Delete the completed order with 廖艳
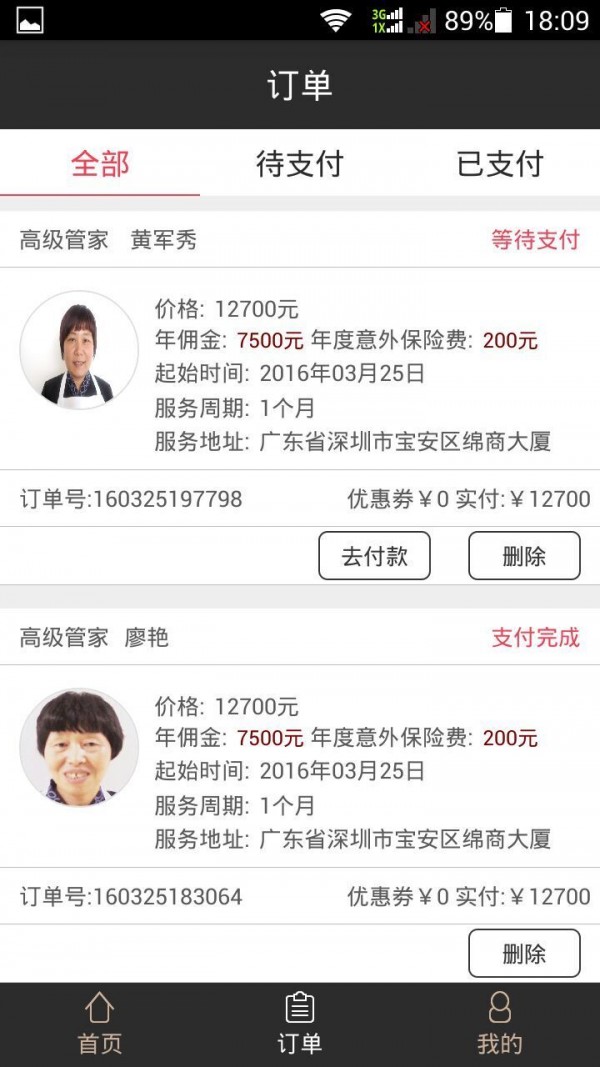This screenshot has width=600, height=1067. point(524,953)
